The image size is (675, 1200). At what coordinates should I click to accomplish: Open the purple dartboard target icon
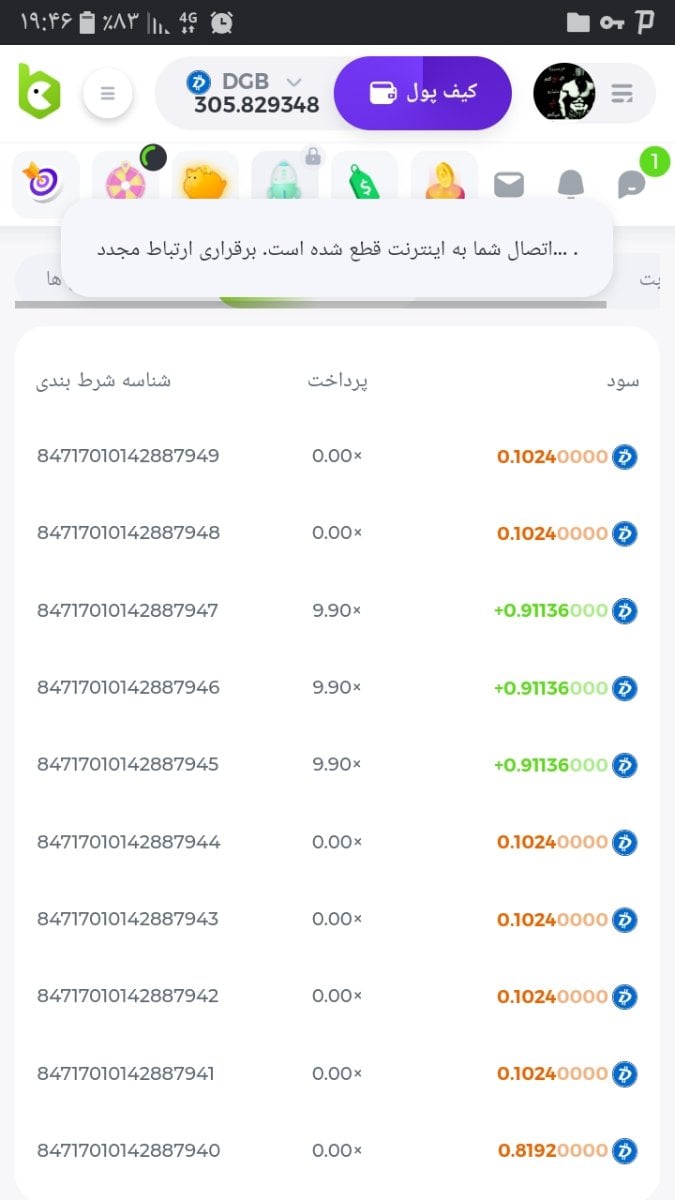(45, 182)
